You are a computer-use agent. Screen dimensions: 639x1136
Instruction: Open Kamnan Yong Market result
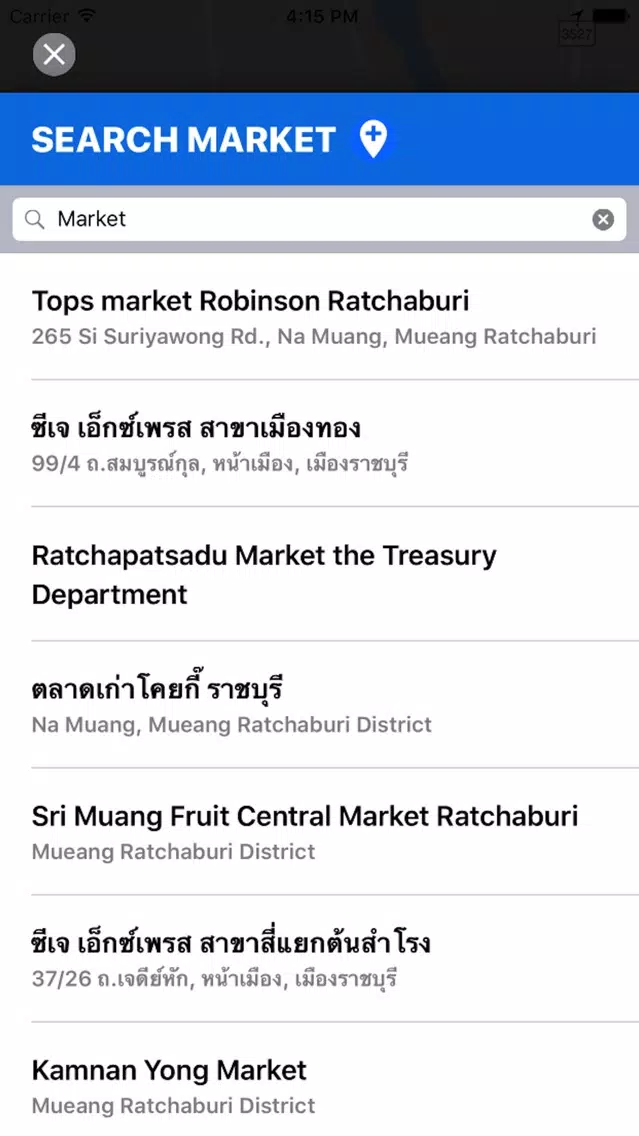320,1079
